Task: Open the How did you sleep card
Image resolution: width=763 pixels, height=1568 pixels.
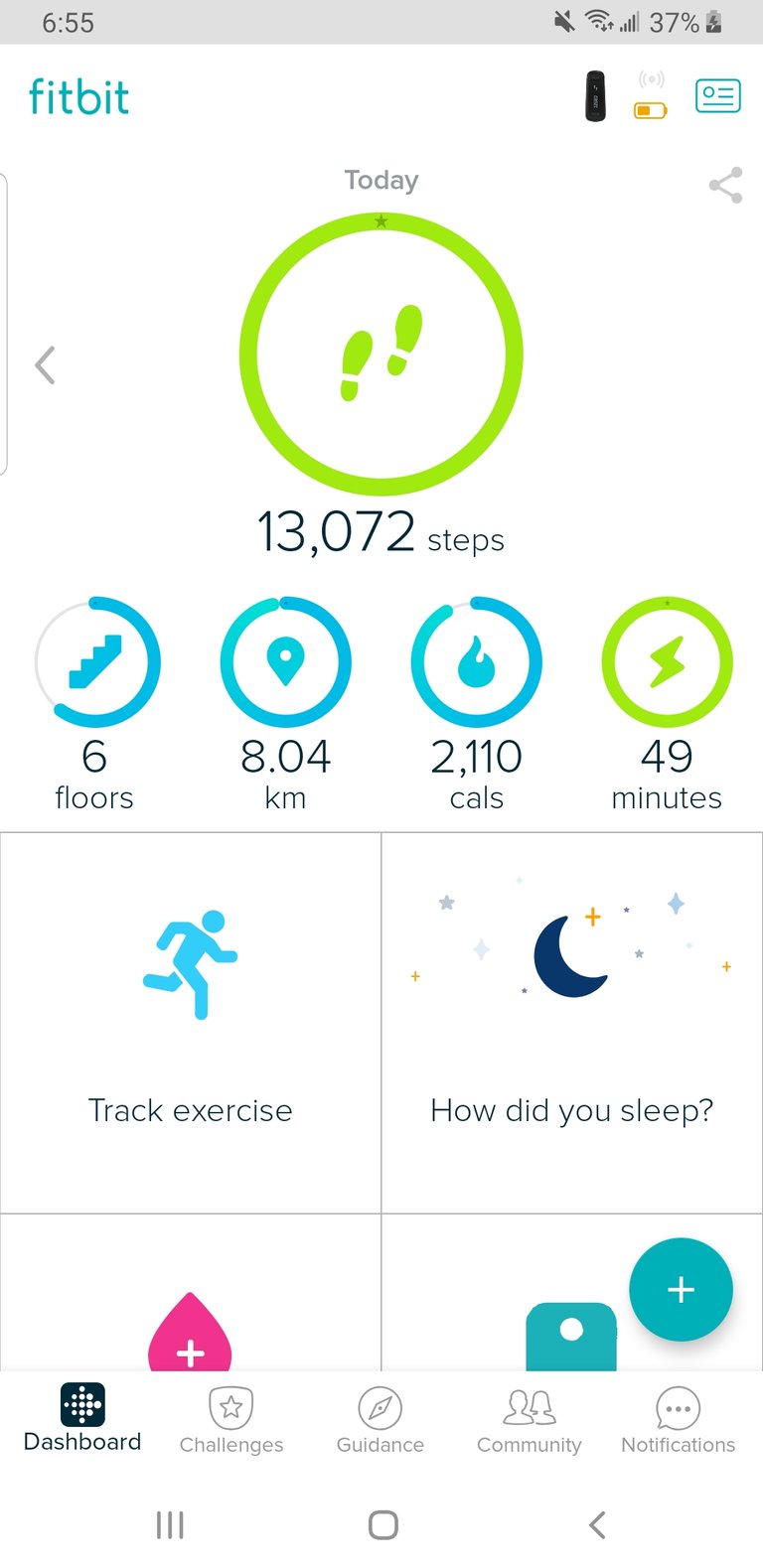Action: click(572, 1023)
